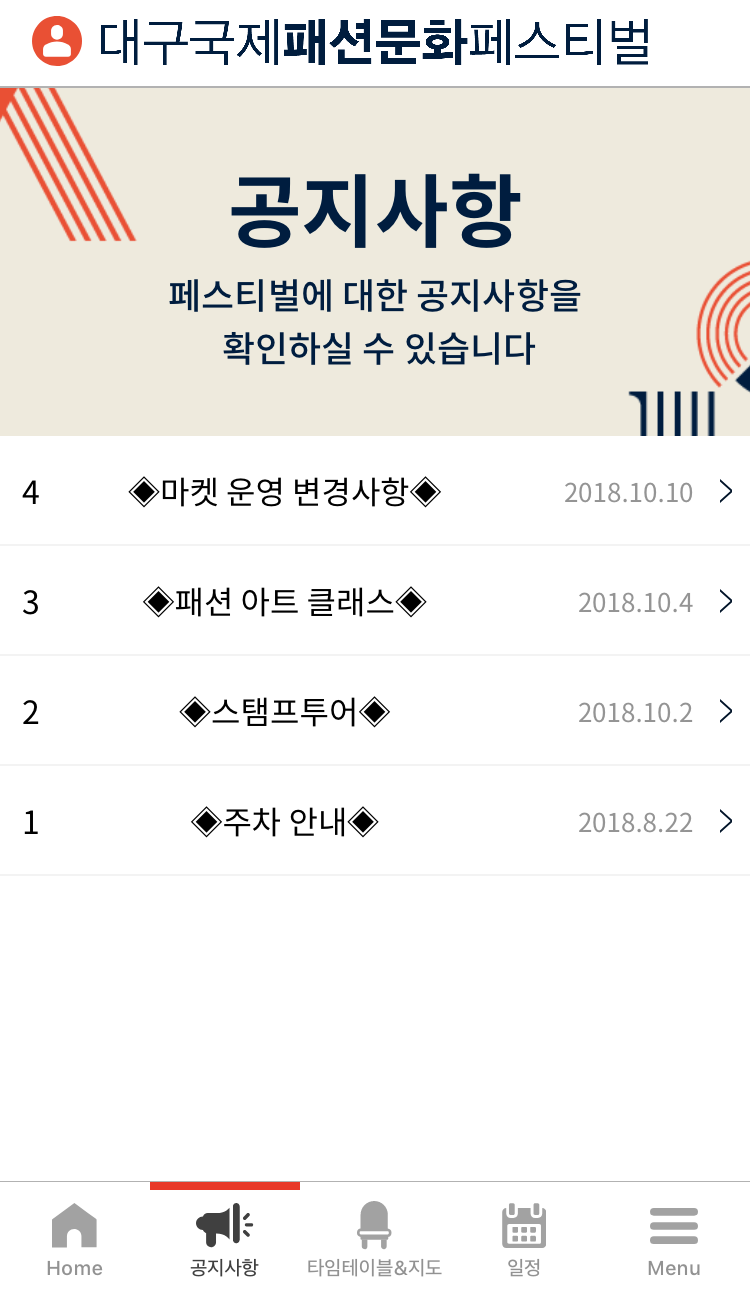
Task: Open the user profile icon
Action: tap(57, 41)
